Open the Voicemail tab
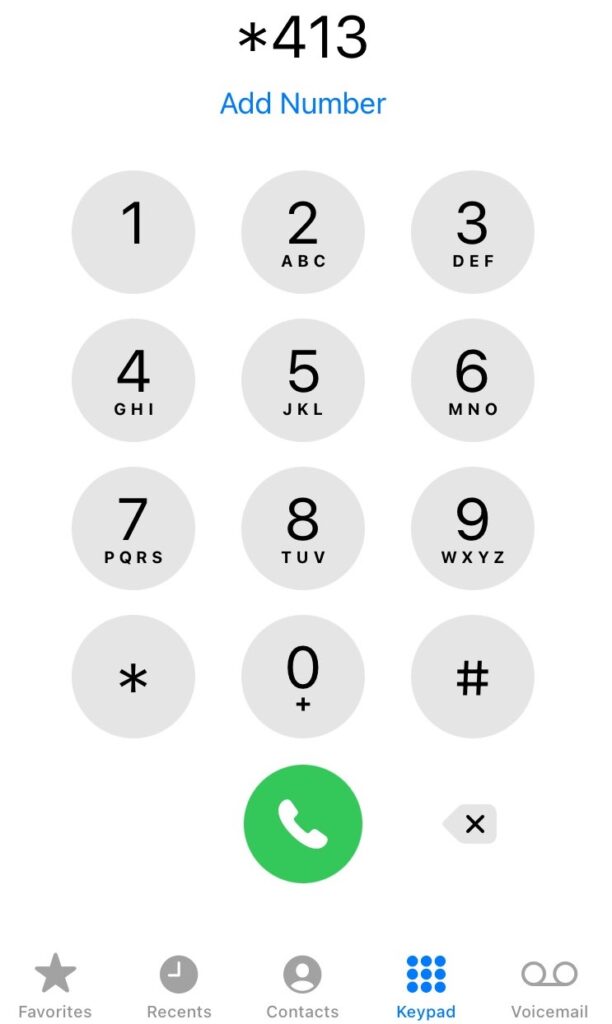Image resolution: width=612 pixels, height=1024 pixels. click(x=549, y=986)
